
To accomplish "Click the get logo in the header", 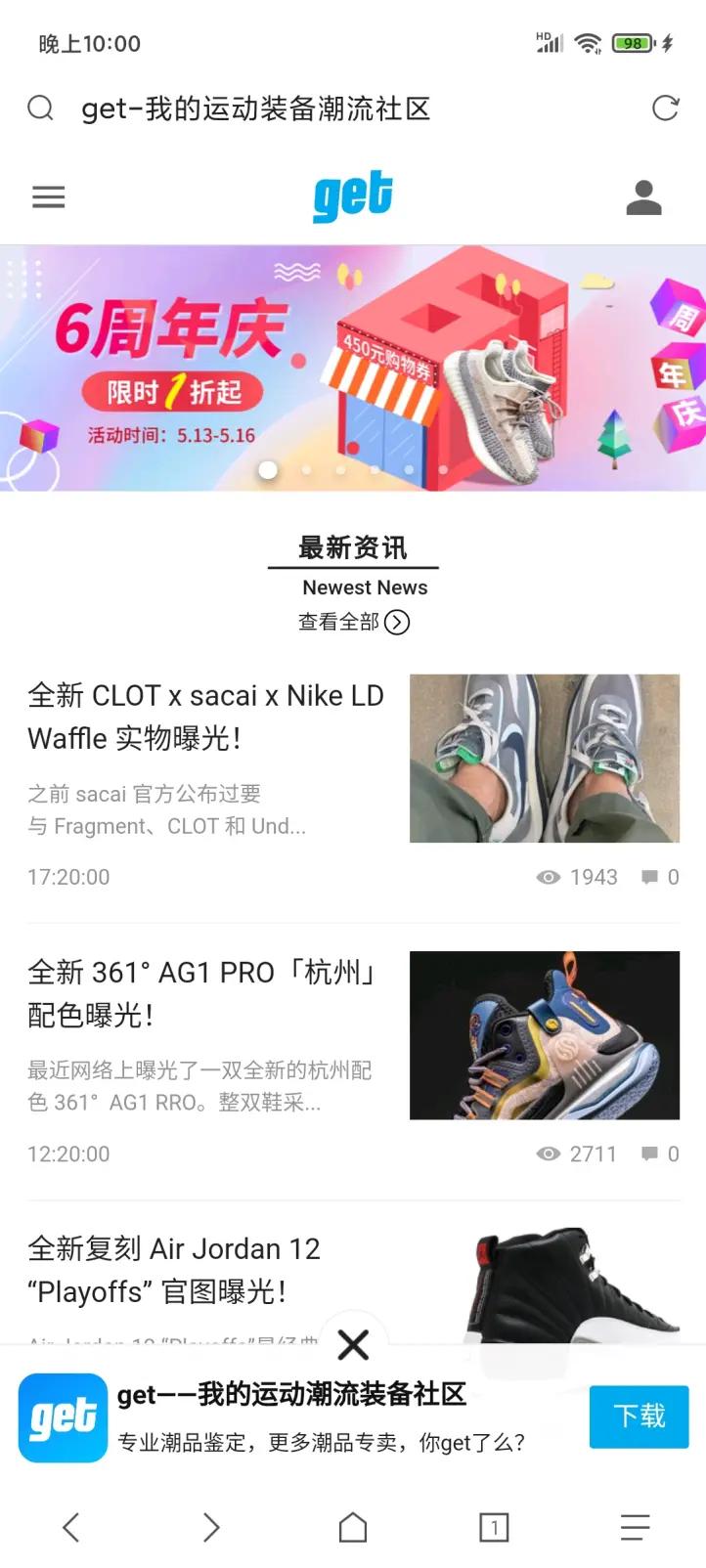I will pyautogui.click(x=352, y=196).
